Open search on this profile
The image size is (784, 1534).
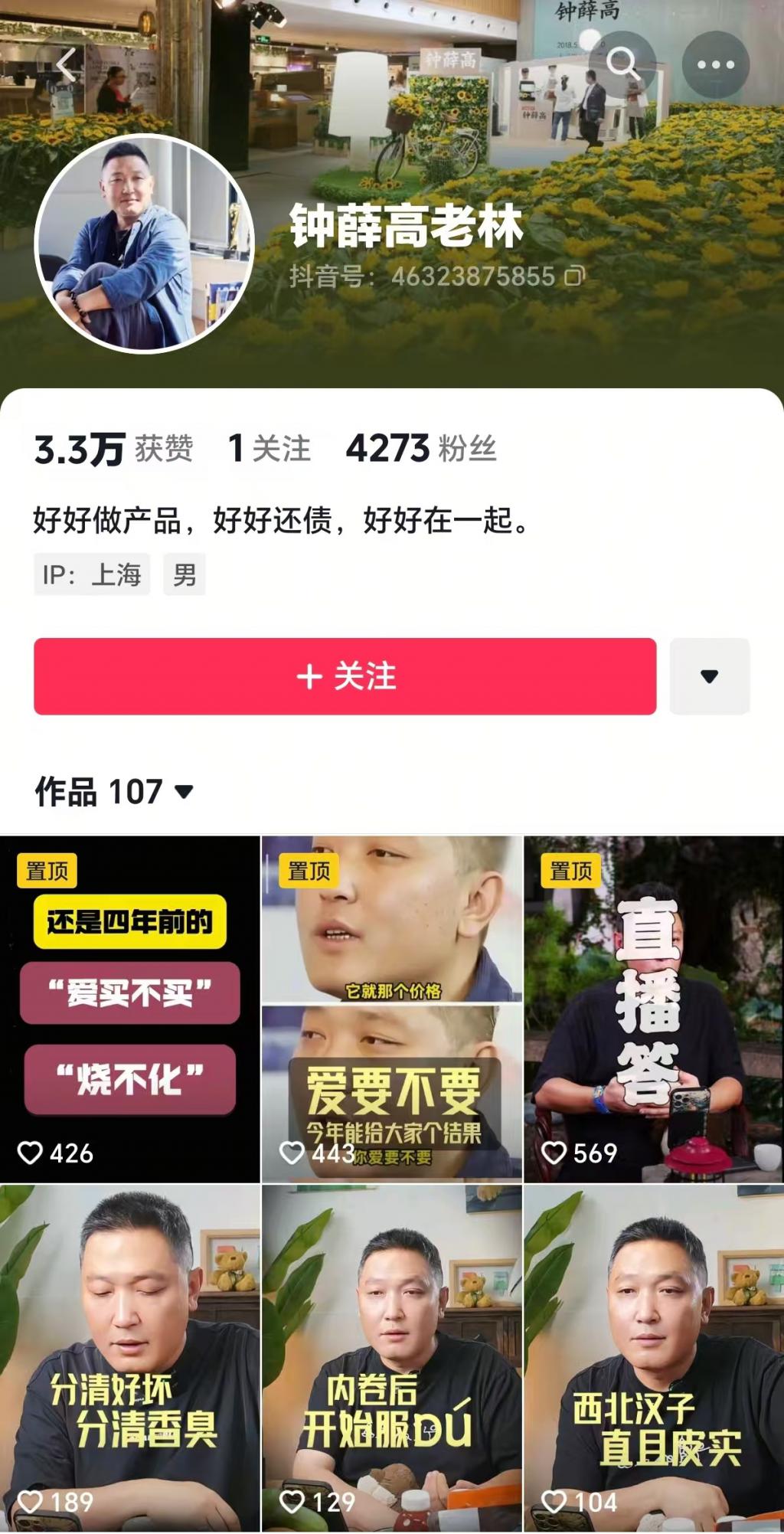[622, 64]
